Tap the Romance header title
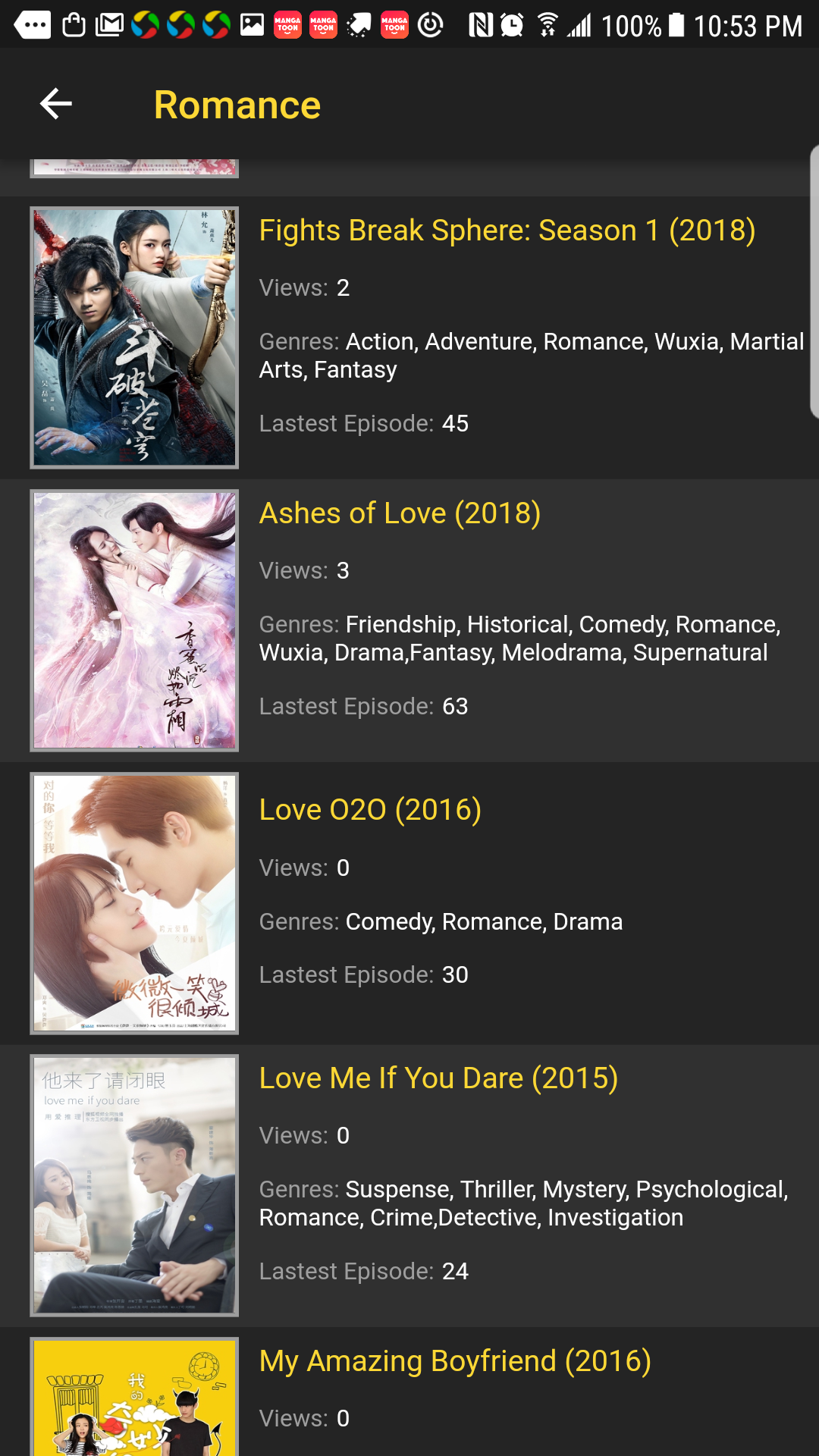819x1456 pixels. 237,104
